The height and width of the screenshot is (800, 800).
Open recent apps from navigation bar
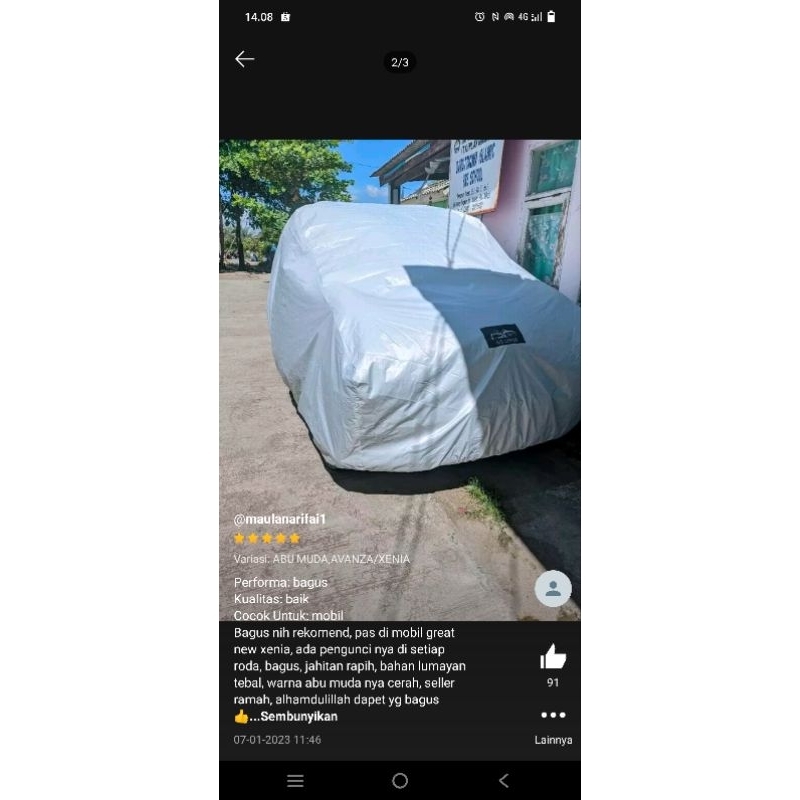coord(295,781)
